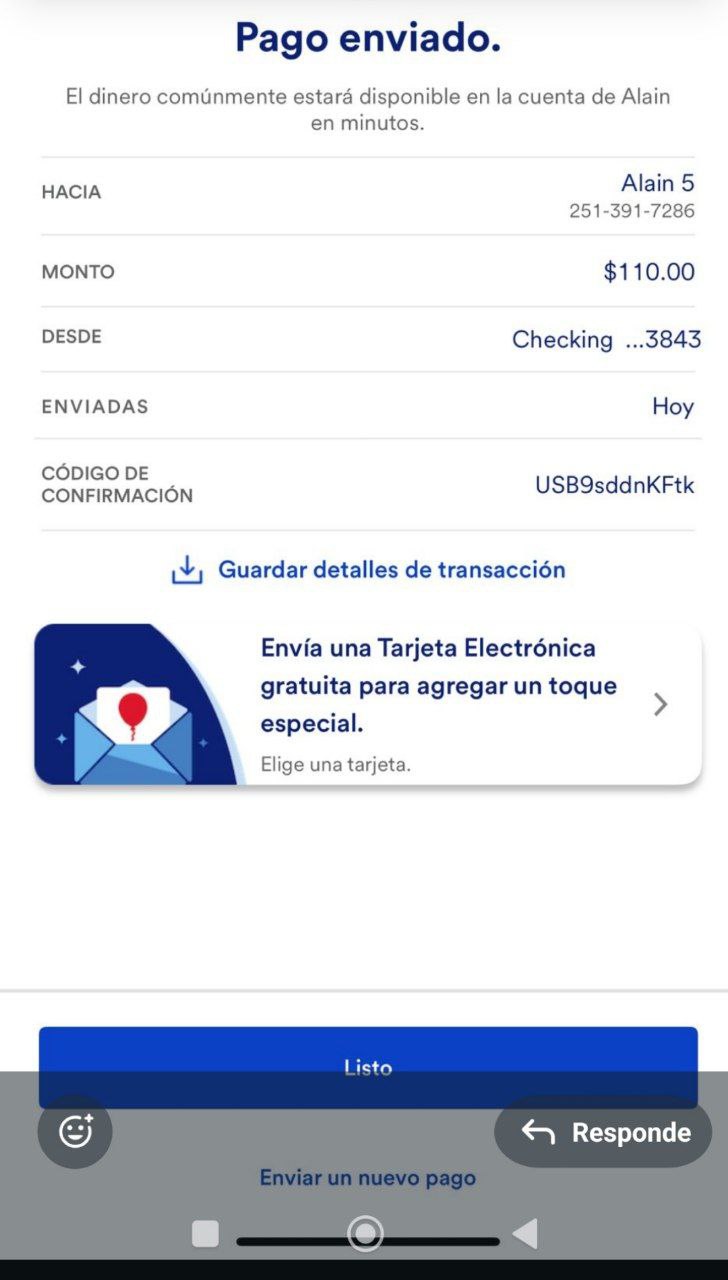
Task: Open the emoji reaction picker
Action: 75,1131
